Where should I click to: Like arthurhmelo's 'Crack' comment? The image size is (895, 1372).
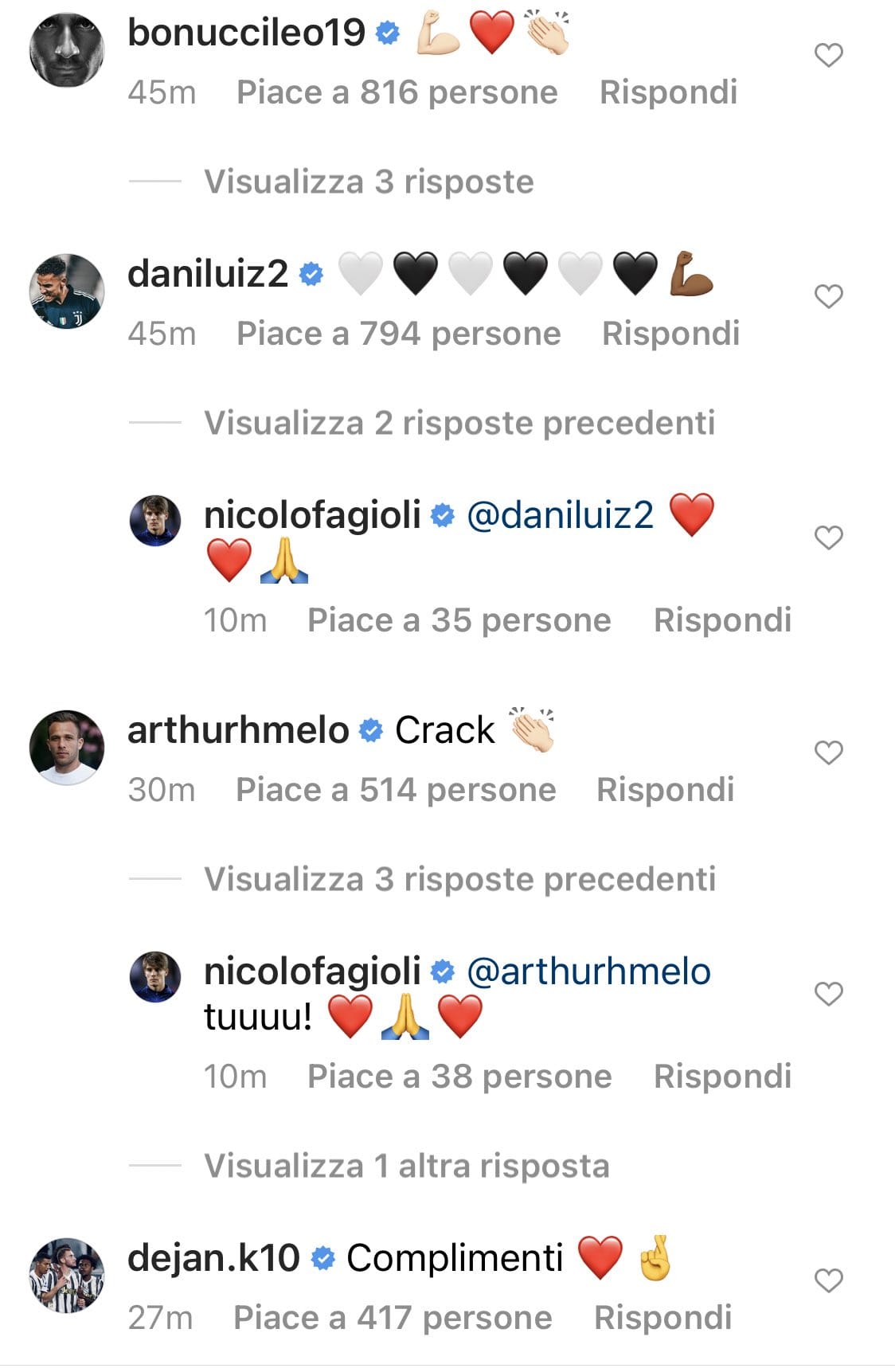coord(828,752)
